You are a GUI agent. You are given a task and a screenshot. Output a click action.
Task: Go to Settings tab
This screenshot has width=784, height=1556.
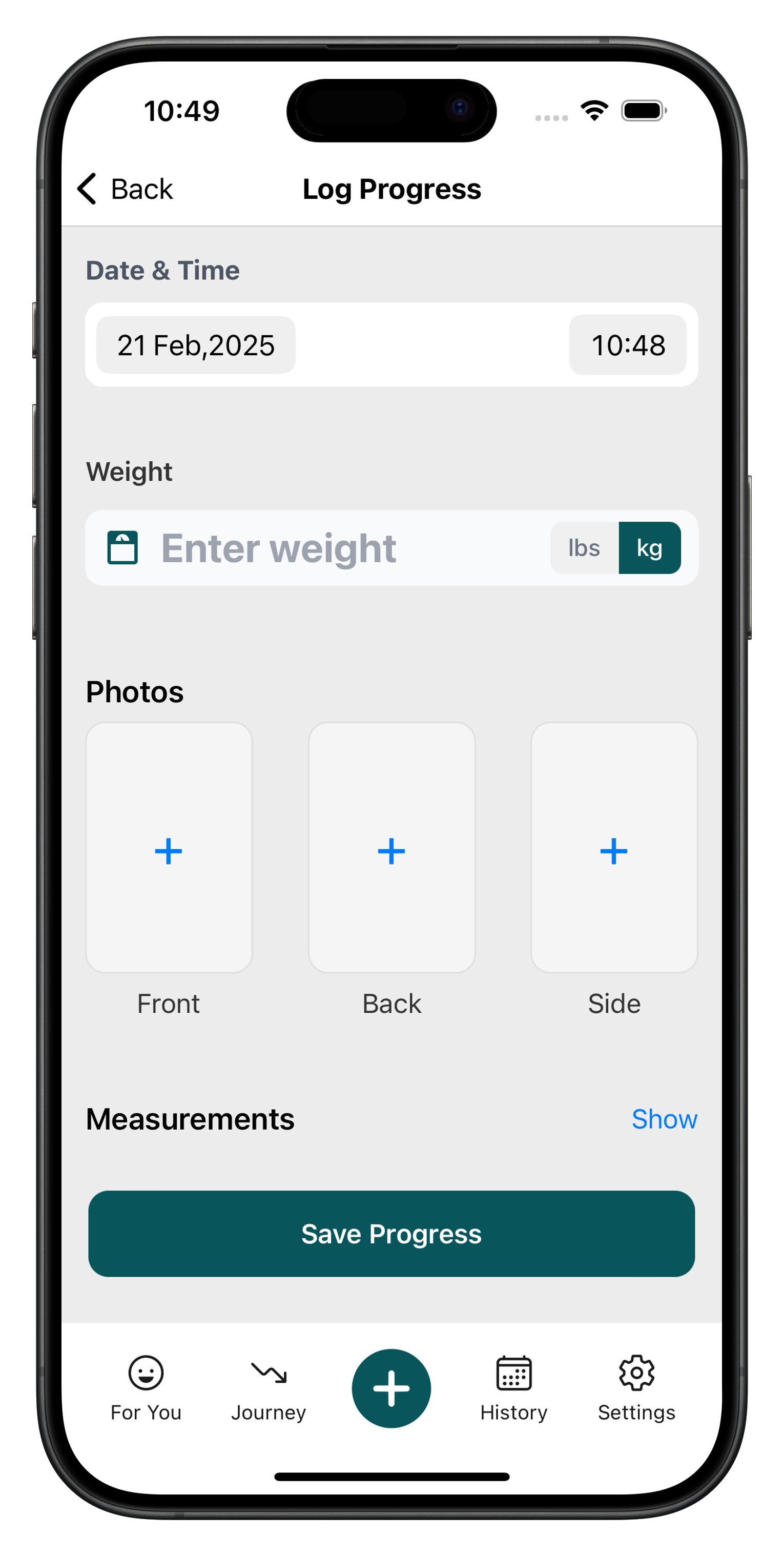(636, 1388)
